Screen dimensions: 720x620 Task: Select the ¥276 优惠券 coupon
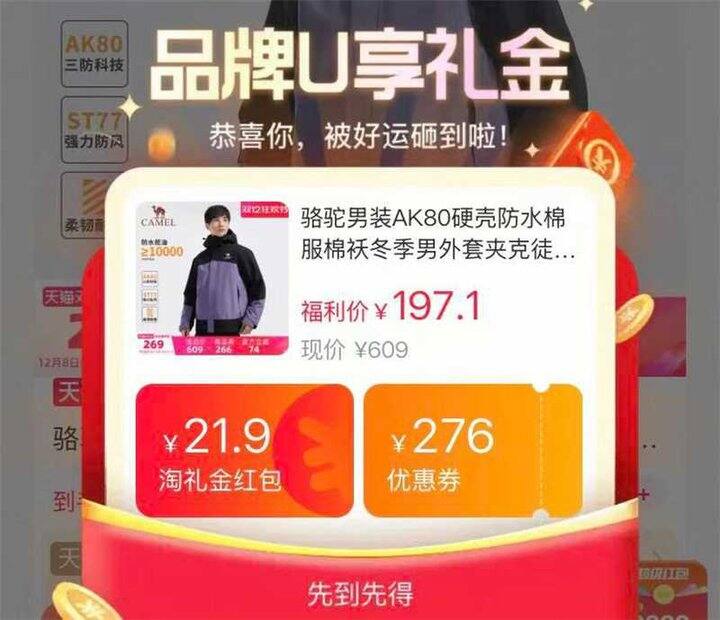(x=473, y=451)
